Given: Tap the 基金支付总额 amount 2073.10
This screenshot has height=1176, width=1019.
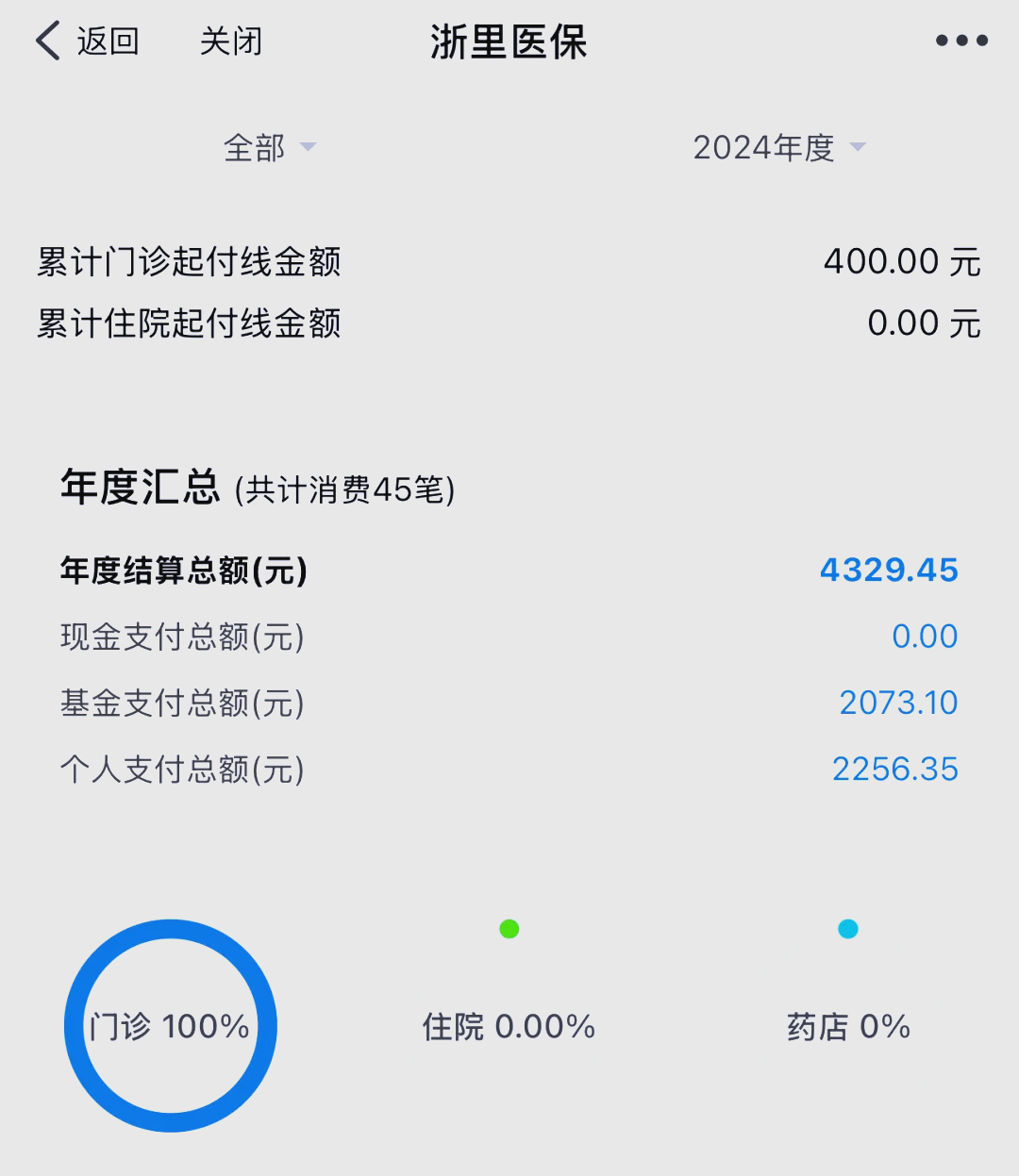Looking at the screenshot, I should (898, 703).
